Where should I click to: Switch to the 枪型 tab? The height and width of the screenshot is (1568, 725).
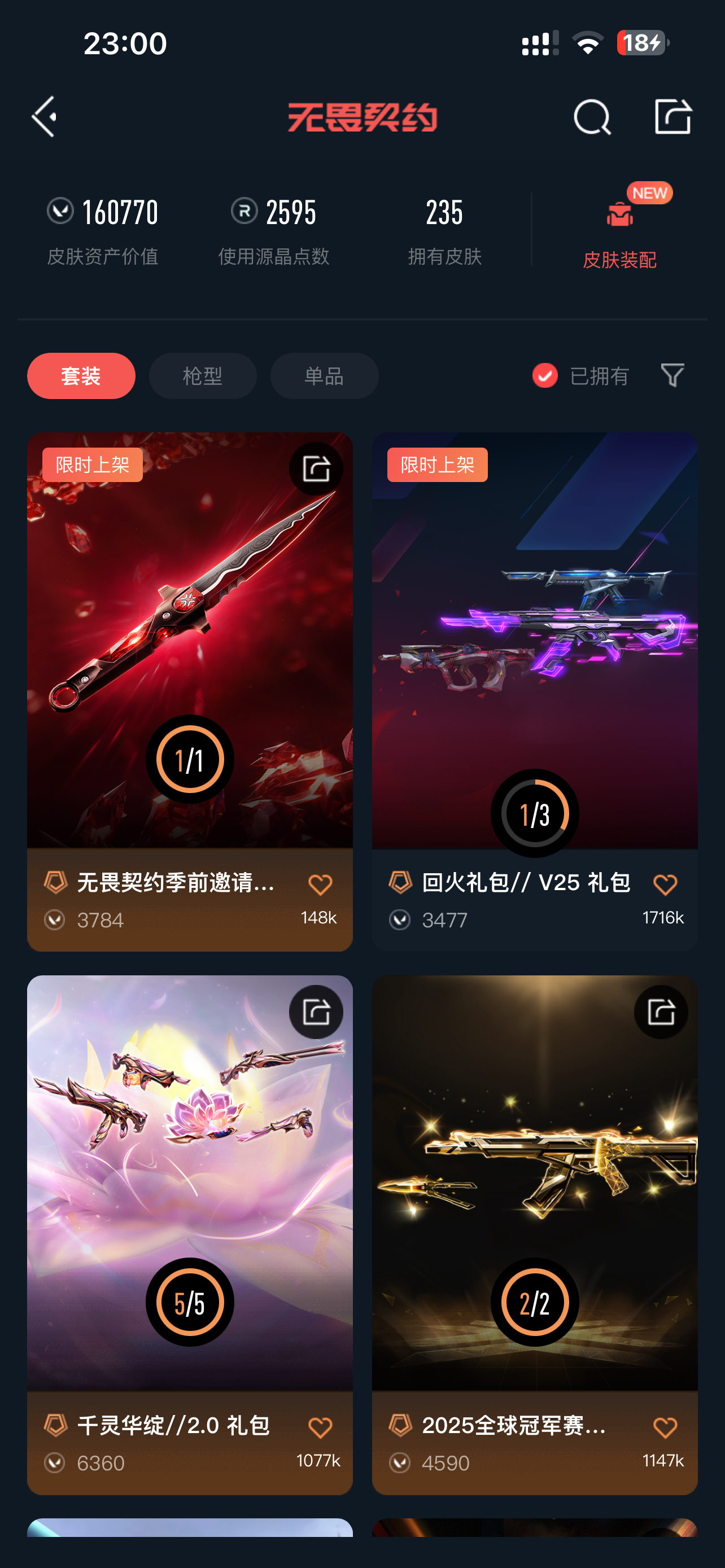click(x=203, y=375)
